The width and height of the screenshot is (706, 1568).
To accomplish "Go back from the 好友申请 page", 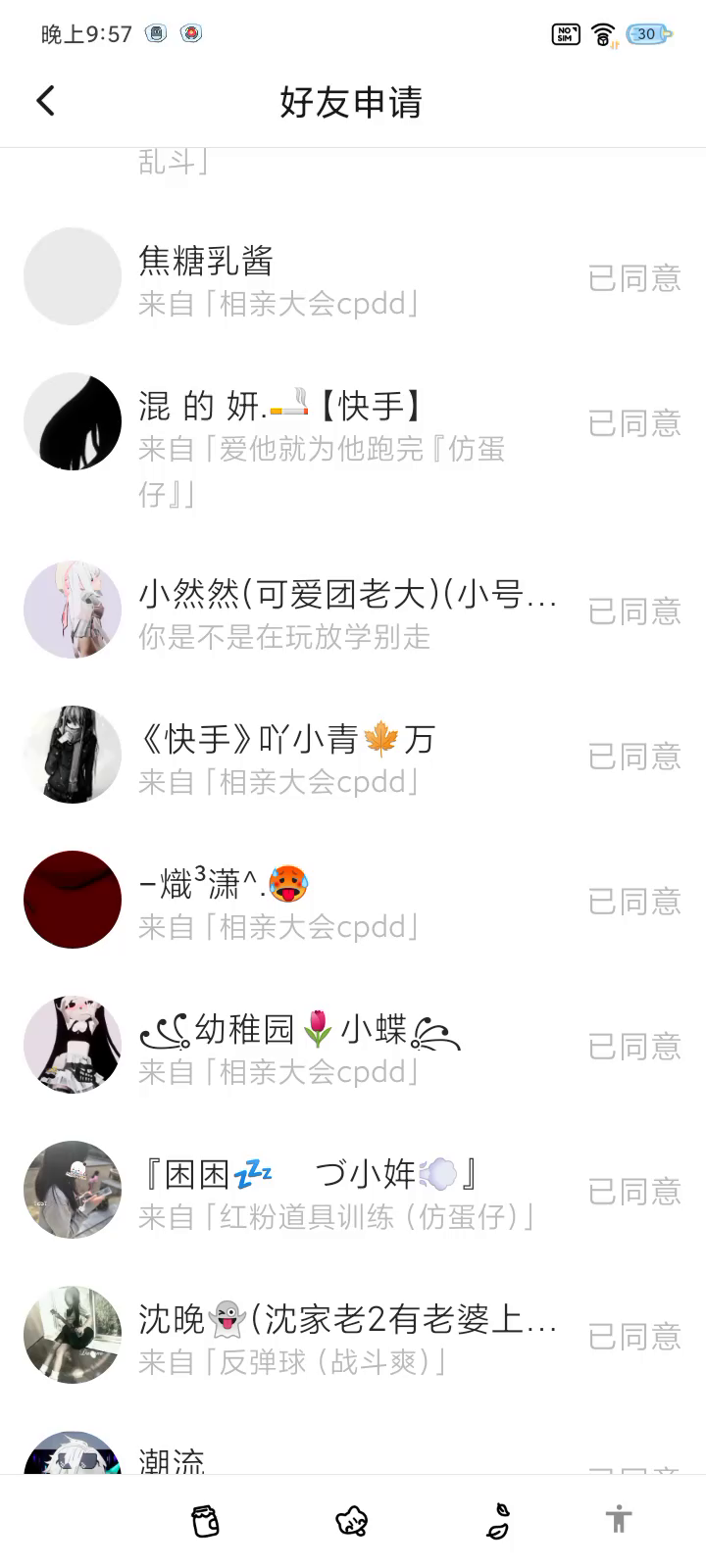I will pos(46,101).
